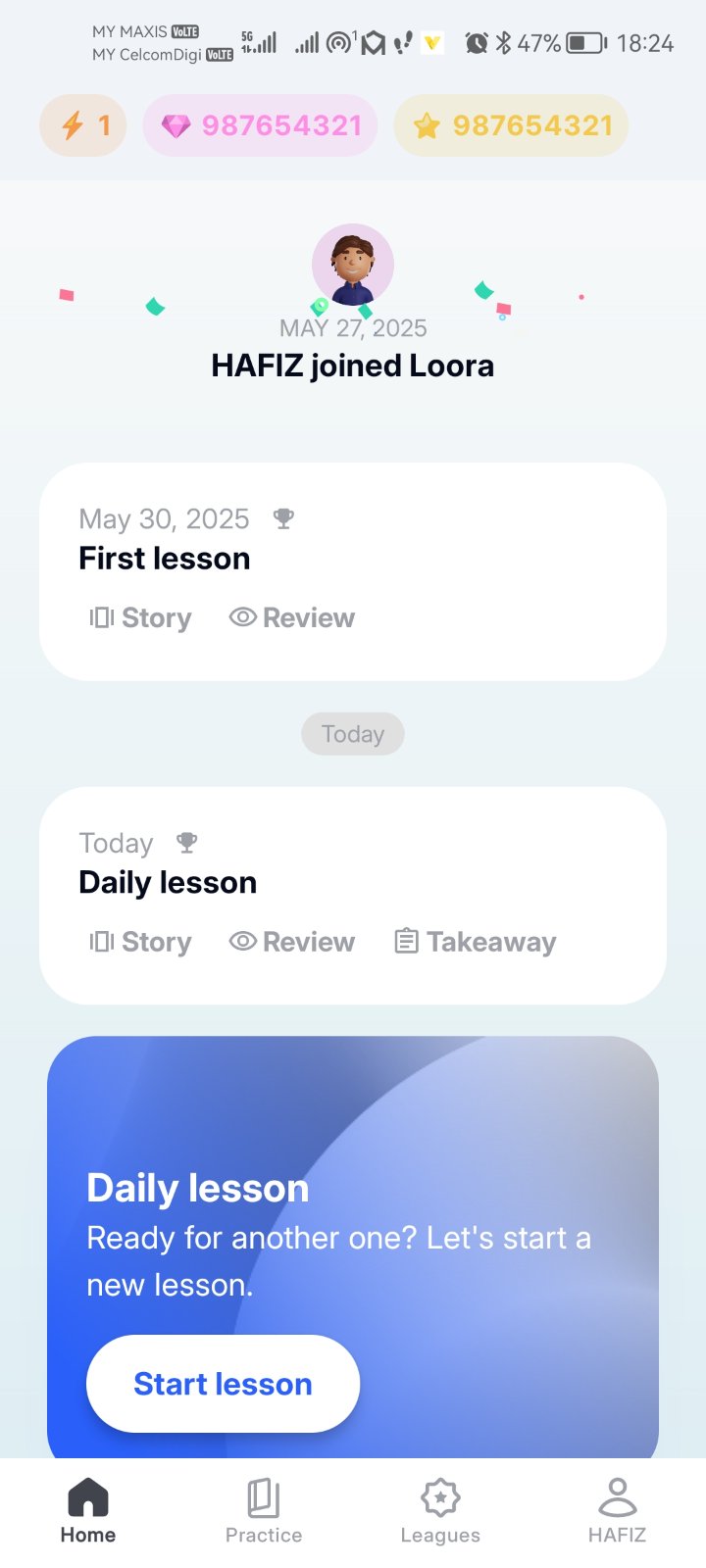Open the HAFIZ profile tab
Screen dimensions: 706x1568
click(x=617, y=1510)
